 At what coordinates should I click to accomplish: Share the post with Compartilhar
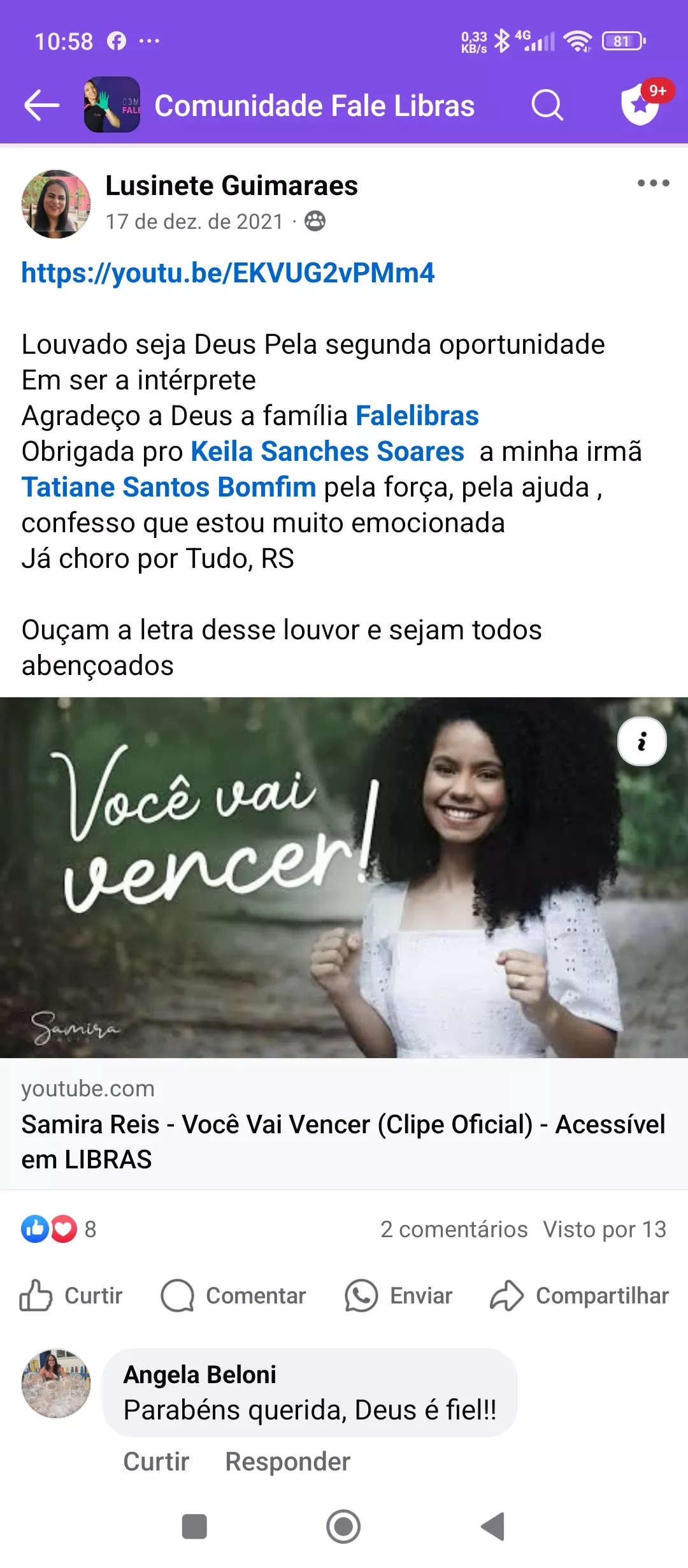[580, 1296]
